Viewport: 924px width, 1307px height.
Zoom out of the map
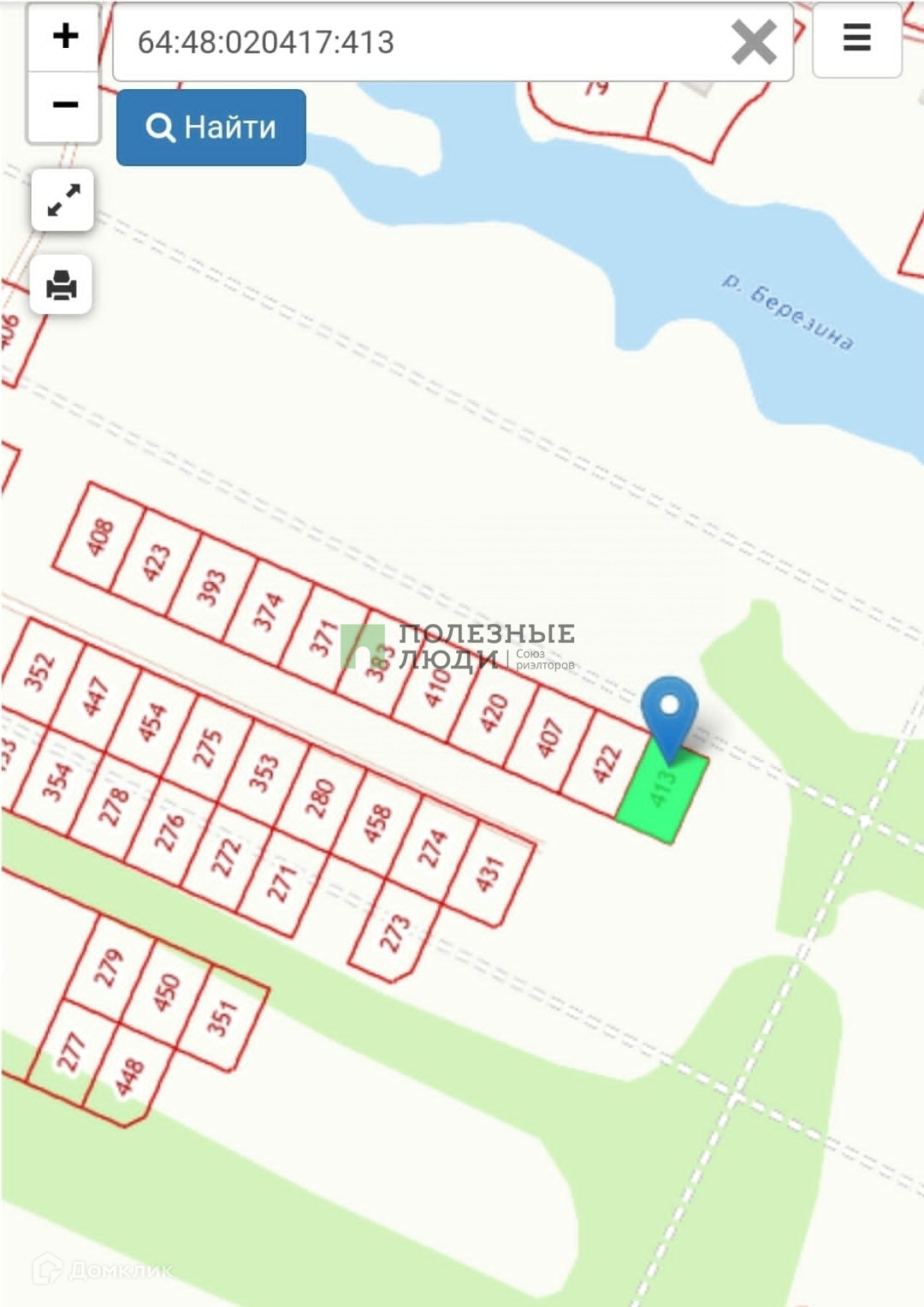pyautogui.click(x=65, y=105)
